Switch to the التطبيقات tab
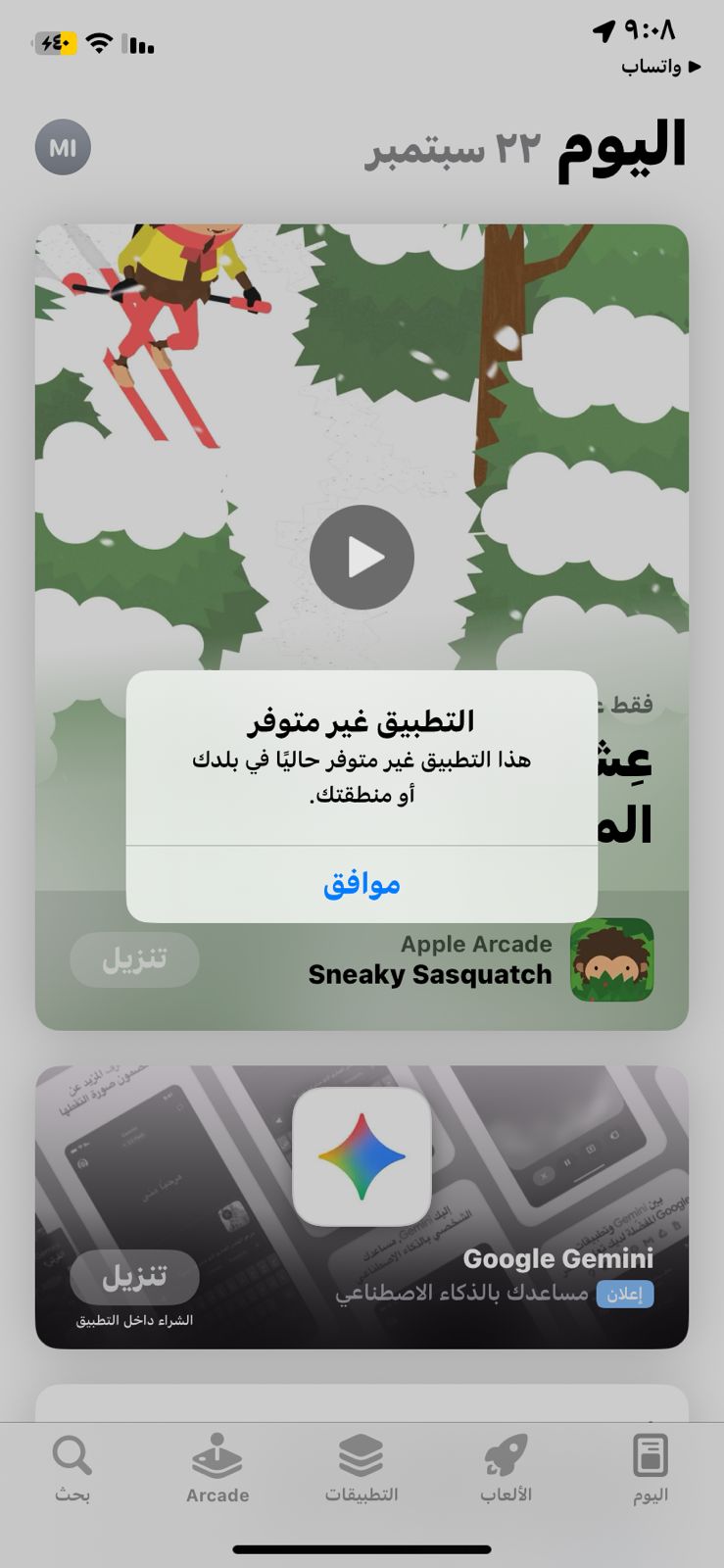The image size is (724, 1568). [362, 1468]
